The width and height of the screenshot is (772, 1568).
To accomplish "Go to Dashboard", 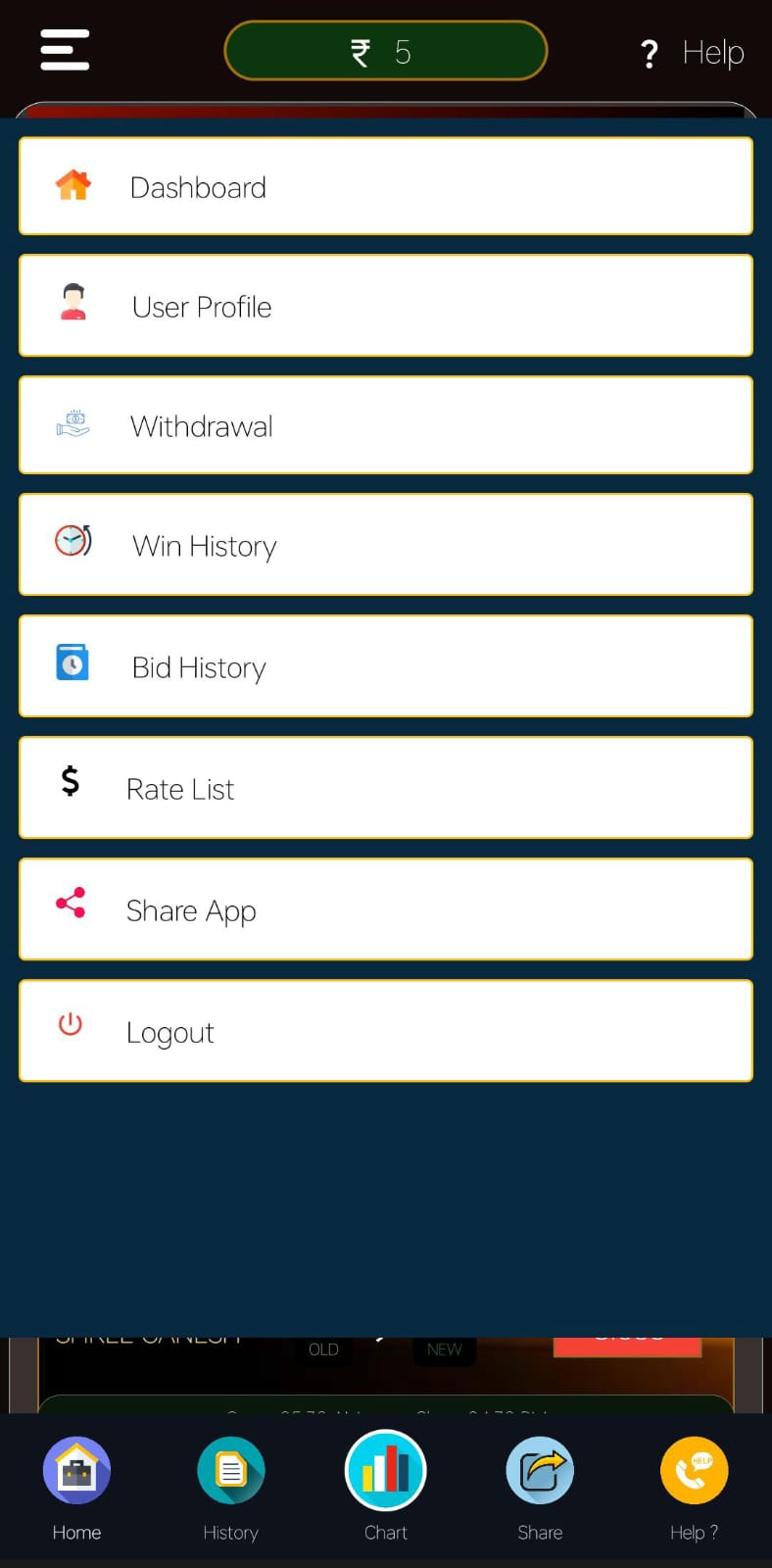I will click(385, 186).
